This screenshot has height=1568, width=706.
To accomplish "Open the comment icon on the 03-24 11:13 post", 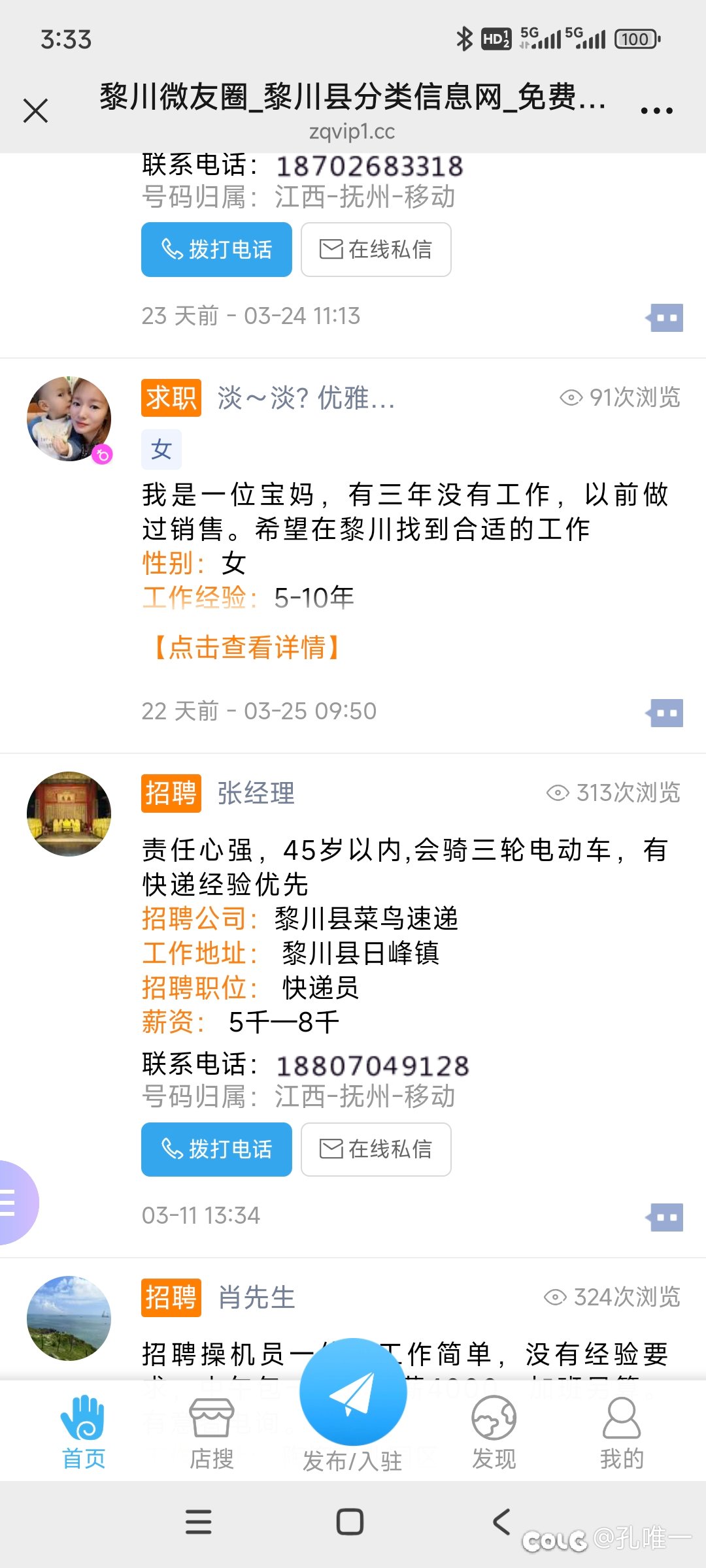I will tap(665, 318).
